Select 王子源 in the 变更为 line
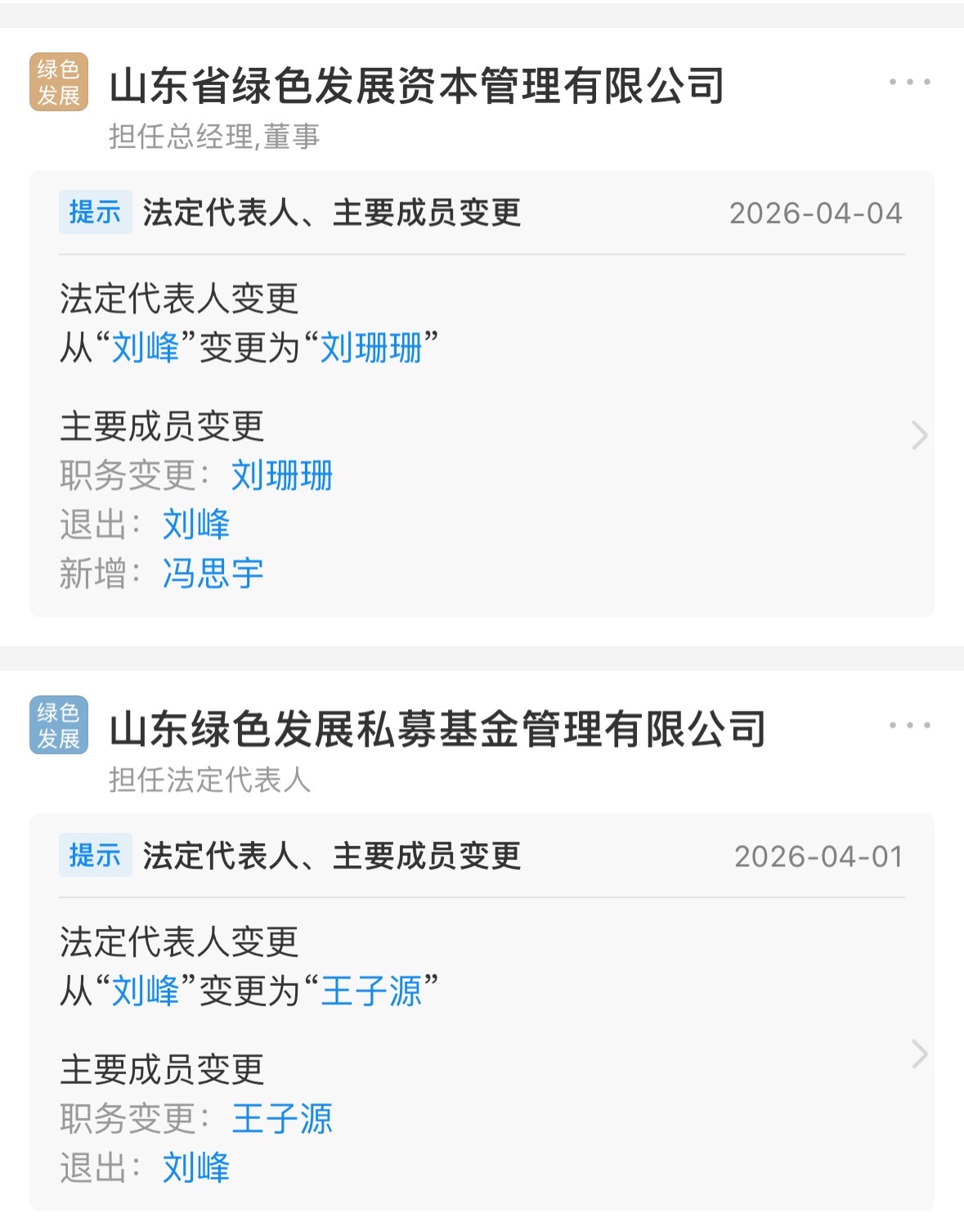Viewport: 964px width, 1232px height. [x=371, y=991]
